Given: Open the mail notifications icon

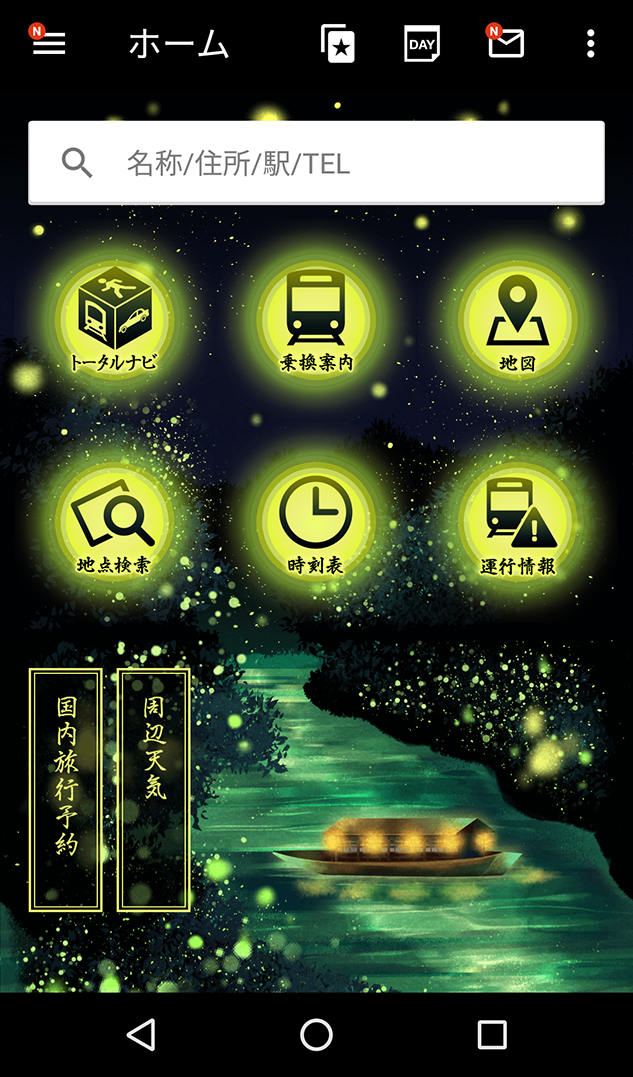Looking at the screenshot, I should pos(506,44).
